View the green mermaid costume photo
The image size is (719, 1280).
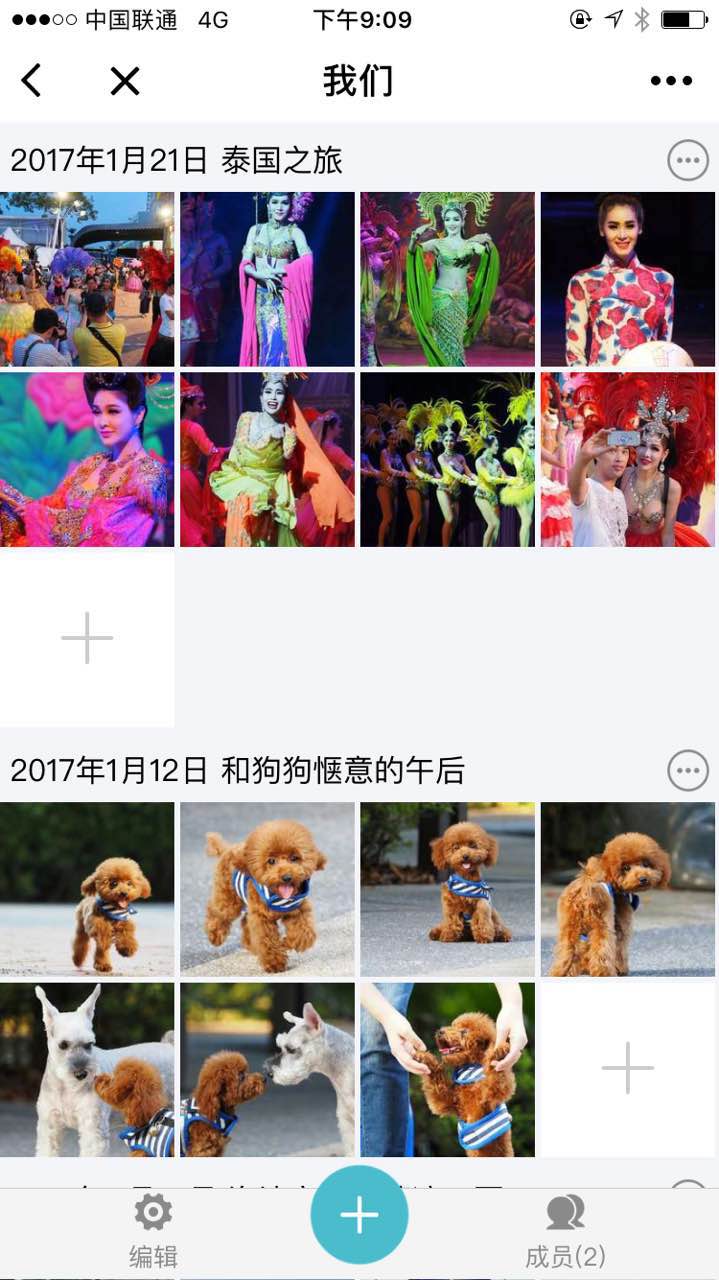447,279
